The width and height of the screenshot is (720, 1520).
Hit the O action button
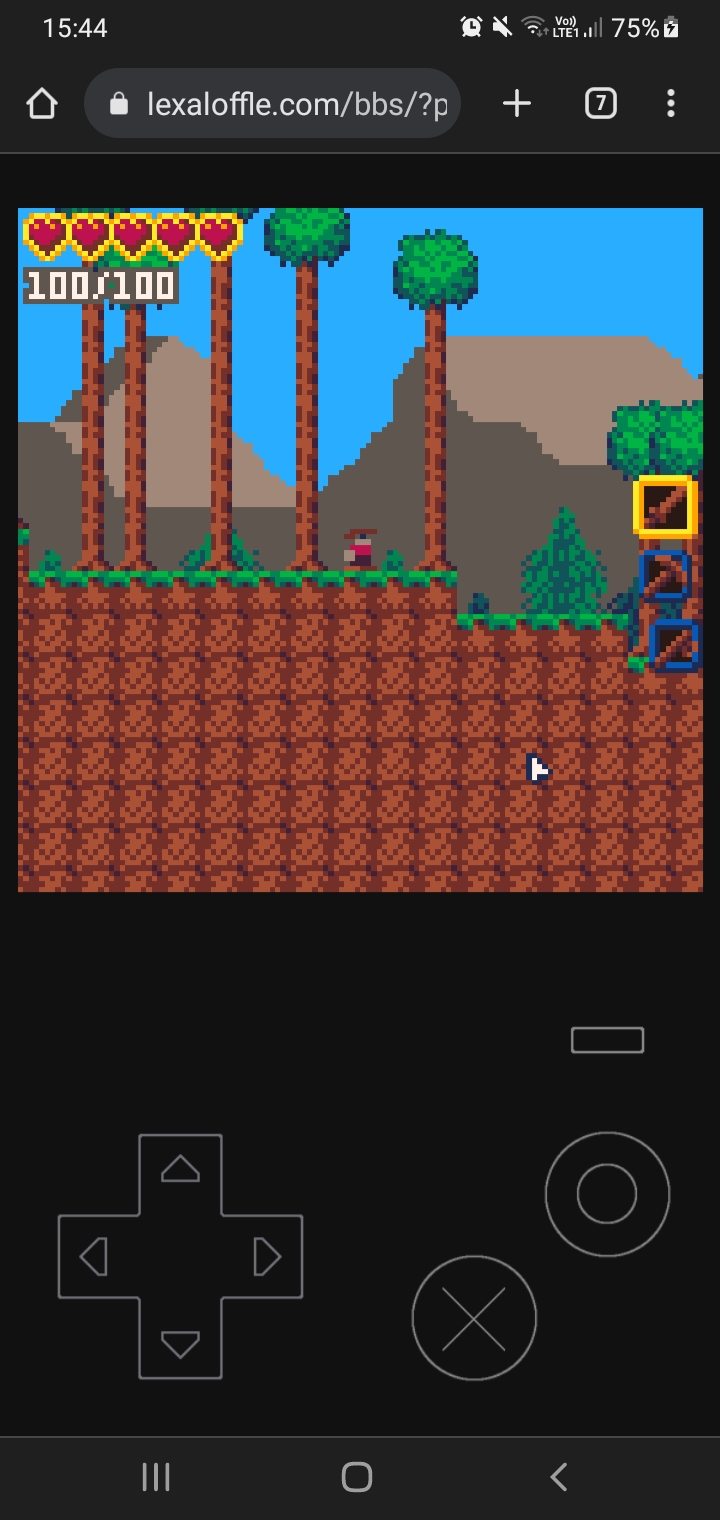click(x=607, y=1194)
